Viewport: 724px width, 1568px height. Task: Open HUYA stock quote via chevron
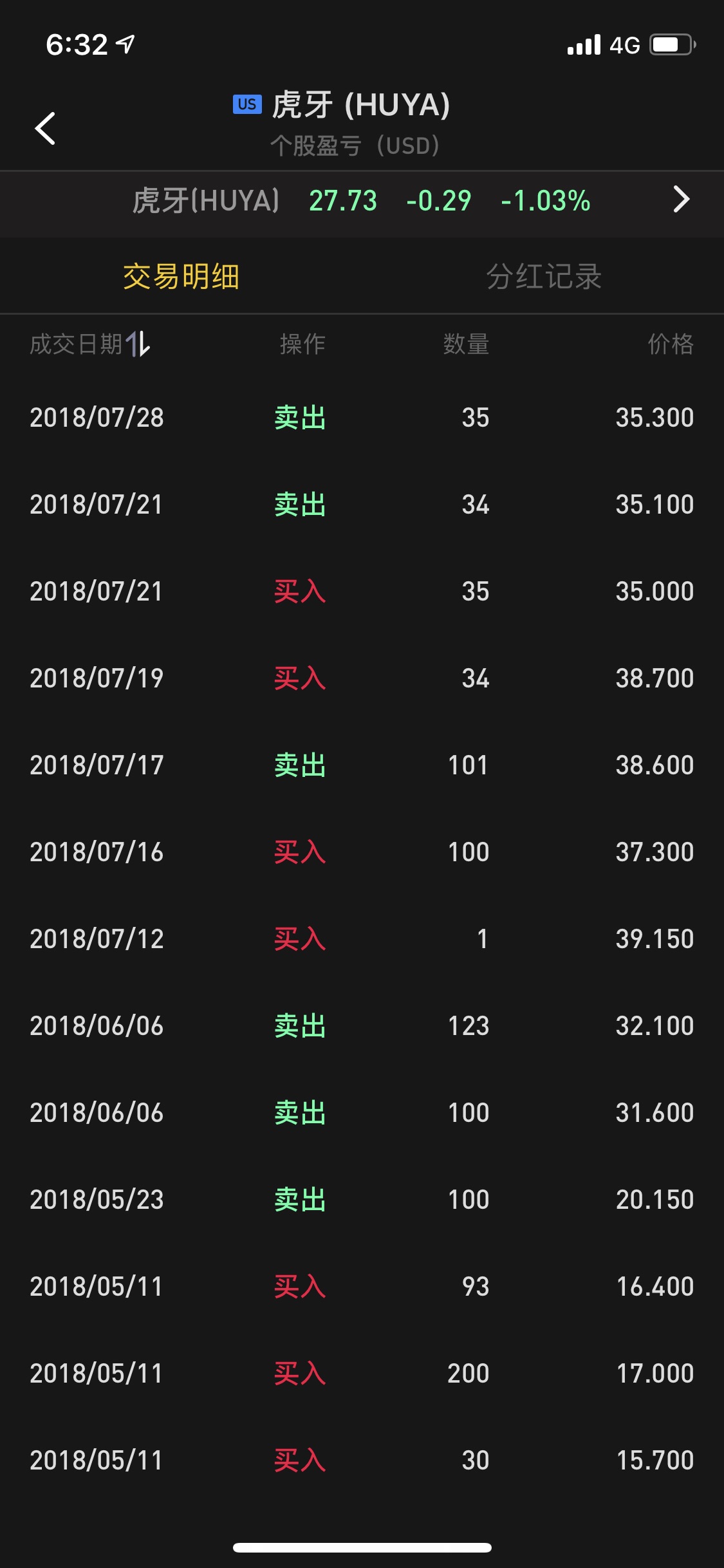[x=680, y=200]
